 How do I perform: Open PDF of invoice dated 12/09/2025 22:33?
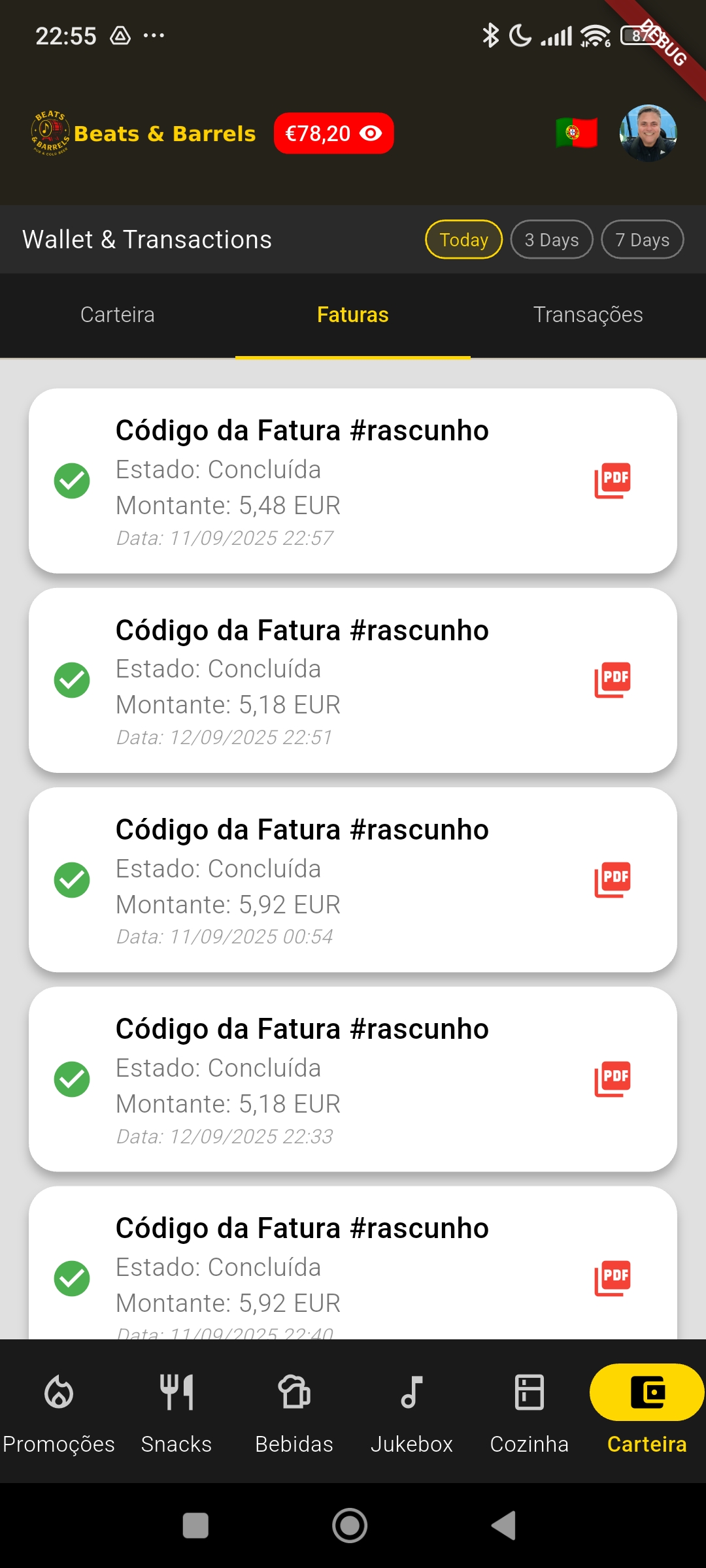tap(613, 1079)
